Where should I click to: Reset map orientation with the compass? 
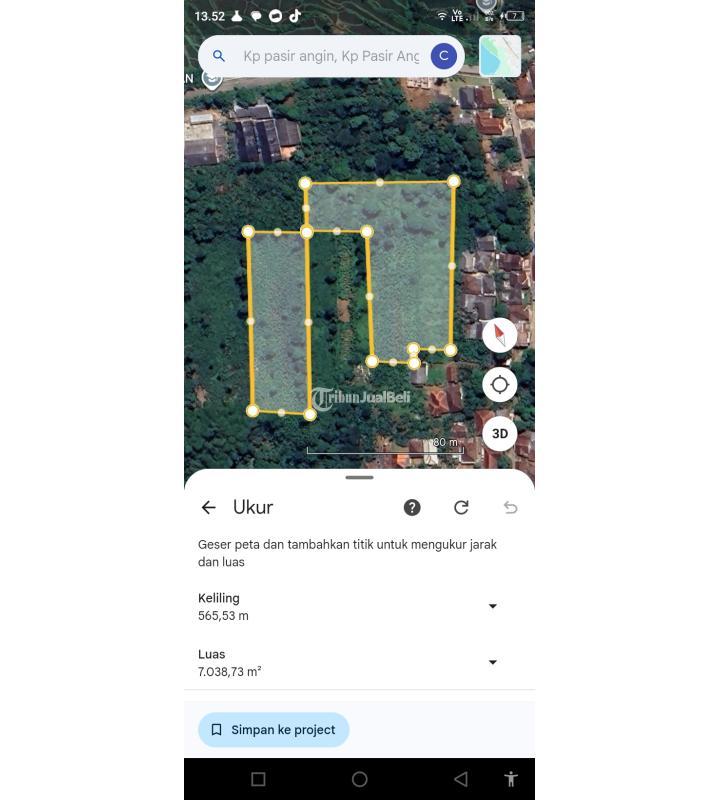click(499, 335)
